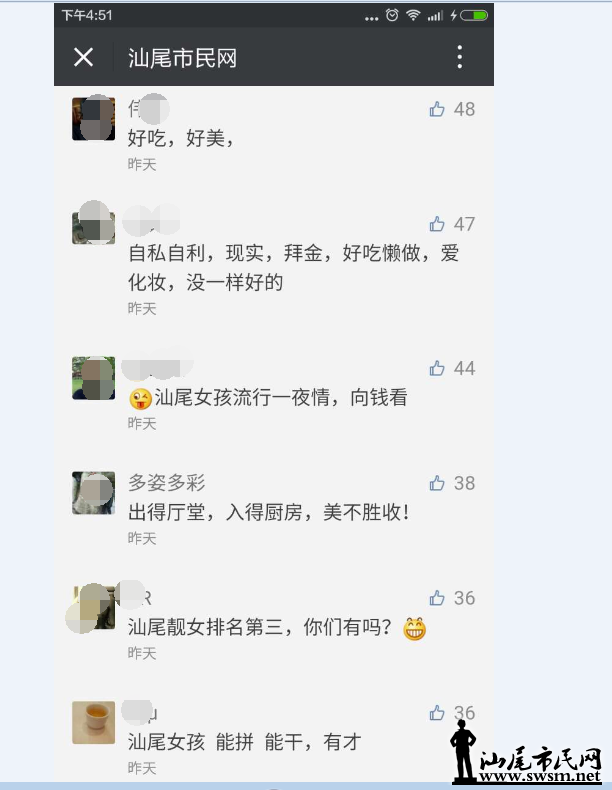Like the comment by 多姿多彩
The height and width of the screenshot is (790, 612).
click(438, 483)
